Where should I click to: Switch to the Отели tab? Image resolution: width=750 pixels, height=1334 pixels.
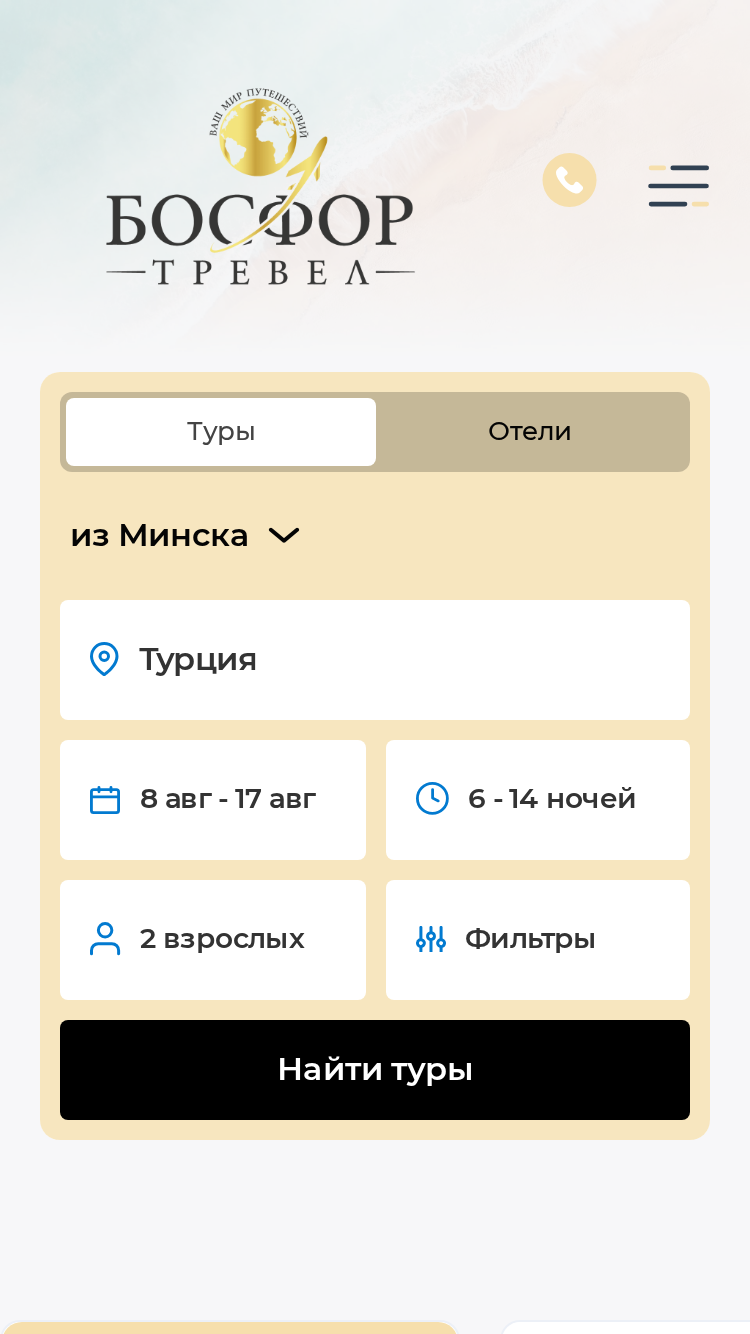(x=530, y=432)
